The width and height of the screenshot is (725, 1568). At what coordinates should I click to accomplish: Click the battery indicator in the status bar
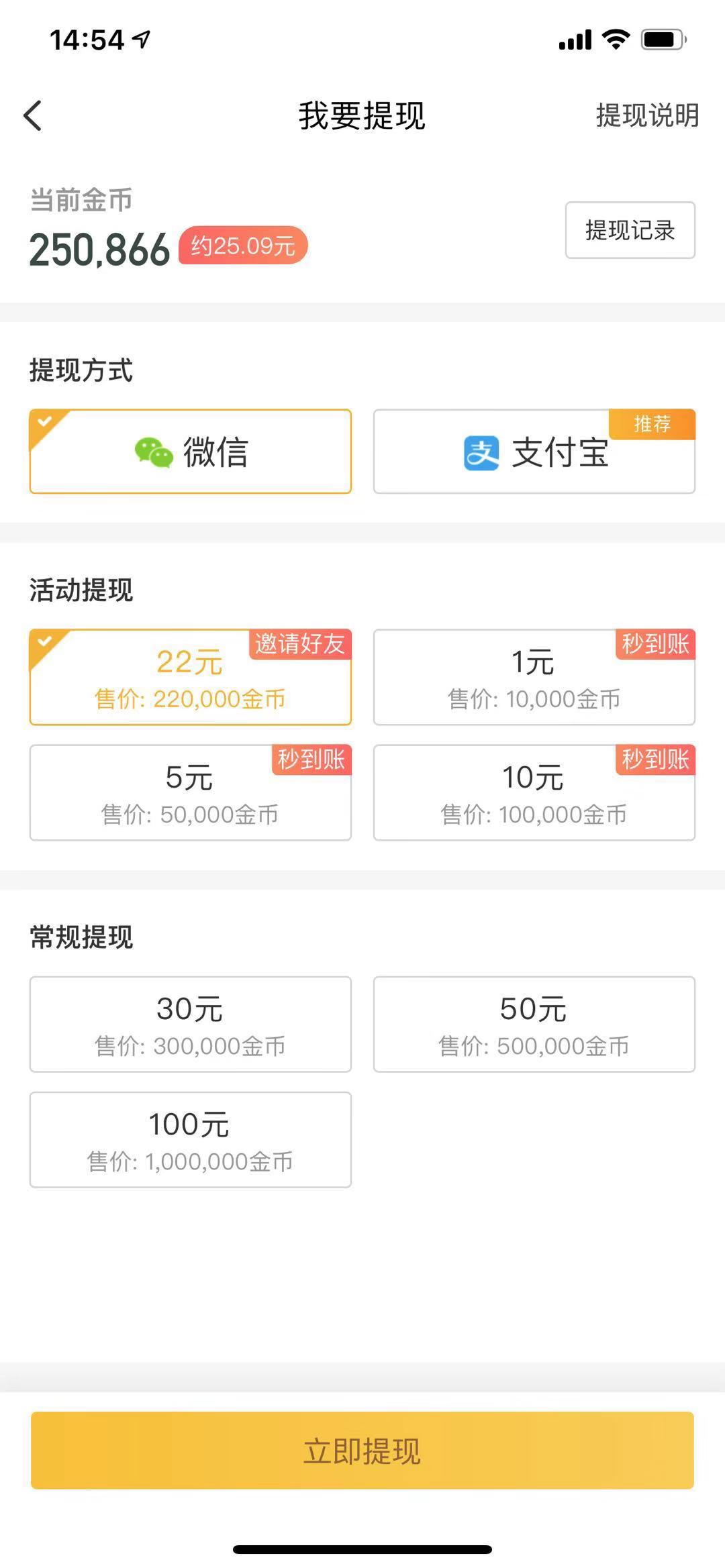(x=662, y=40)
